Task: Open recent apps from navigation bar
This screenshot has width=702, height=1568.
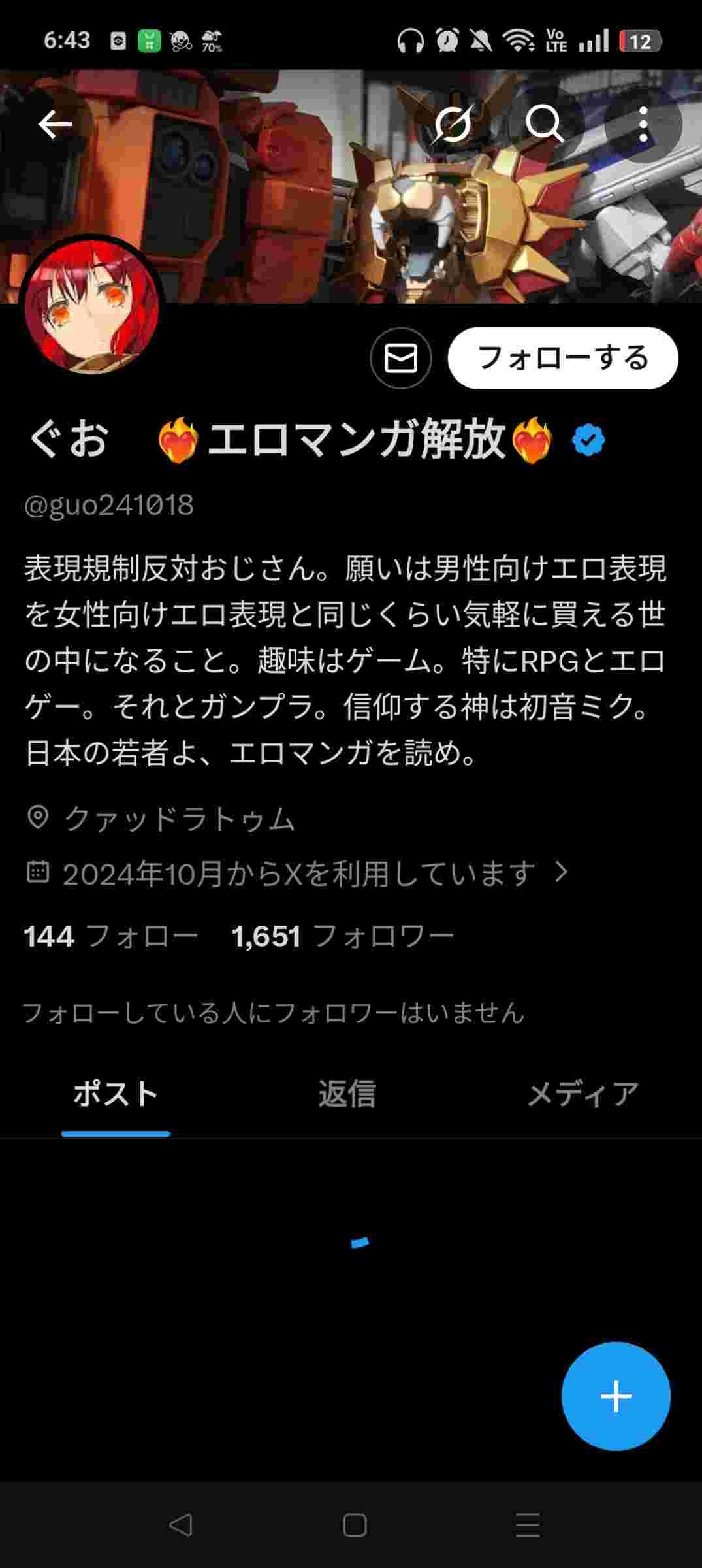Action: (x=527, y=1525)
